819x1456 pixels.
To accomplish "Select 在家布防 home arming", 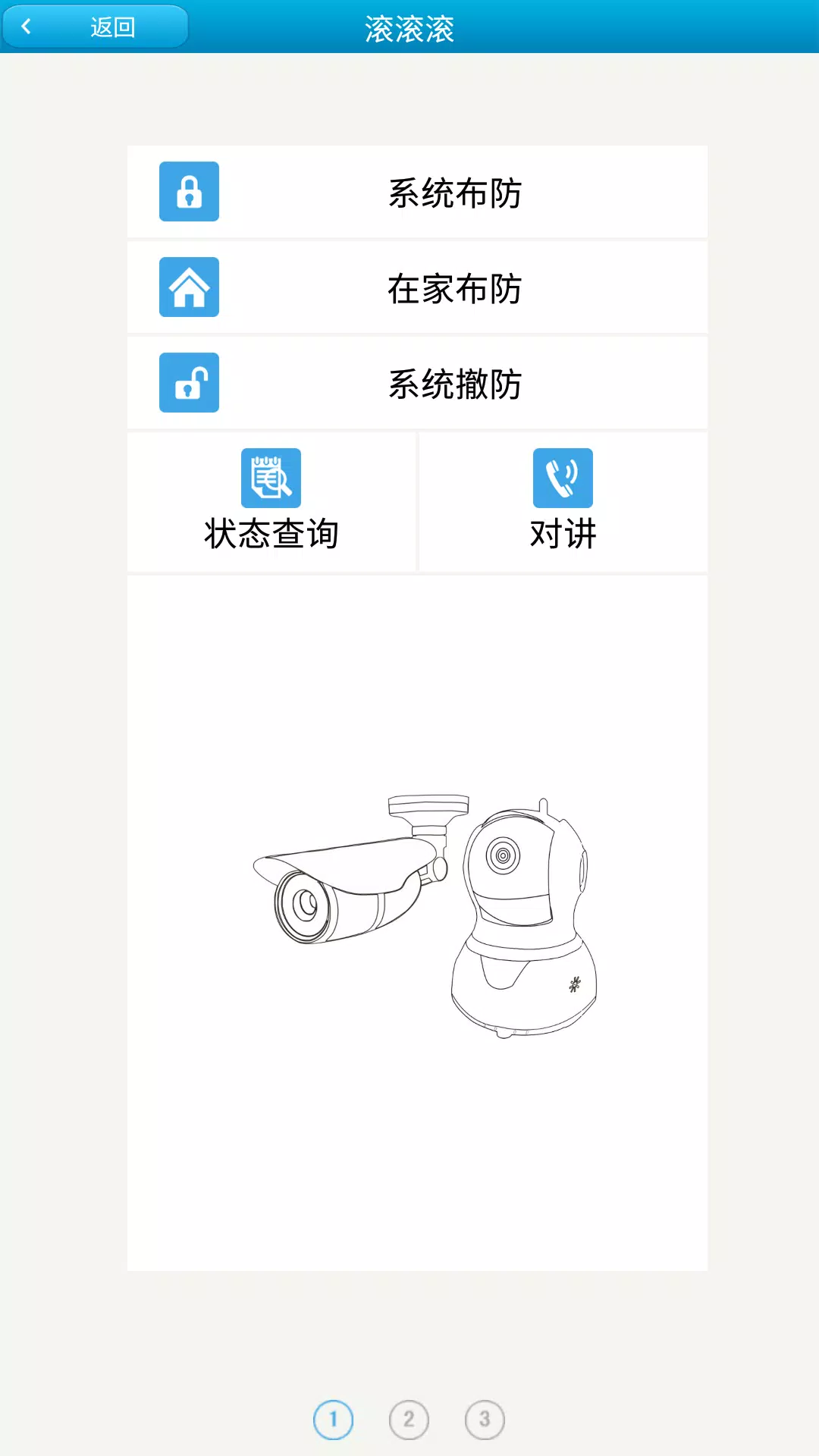I will point(417,287).
